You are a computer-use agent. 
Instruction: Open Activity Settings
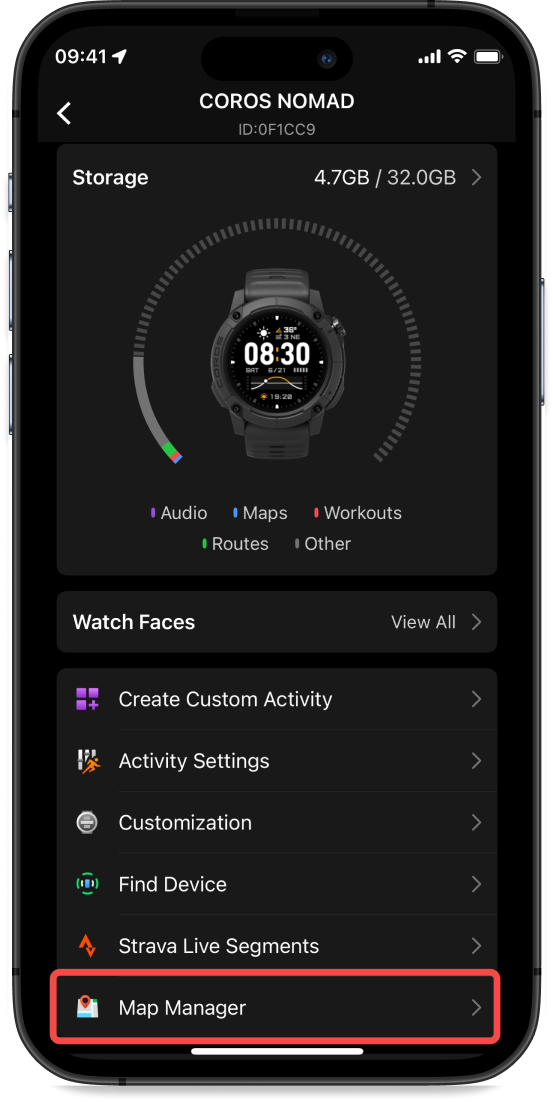277,761
